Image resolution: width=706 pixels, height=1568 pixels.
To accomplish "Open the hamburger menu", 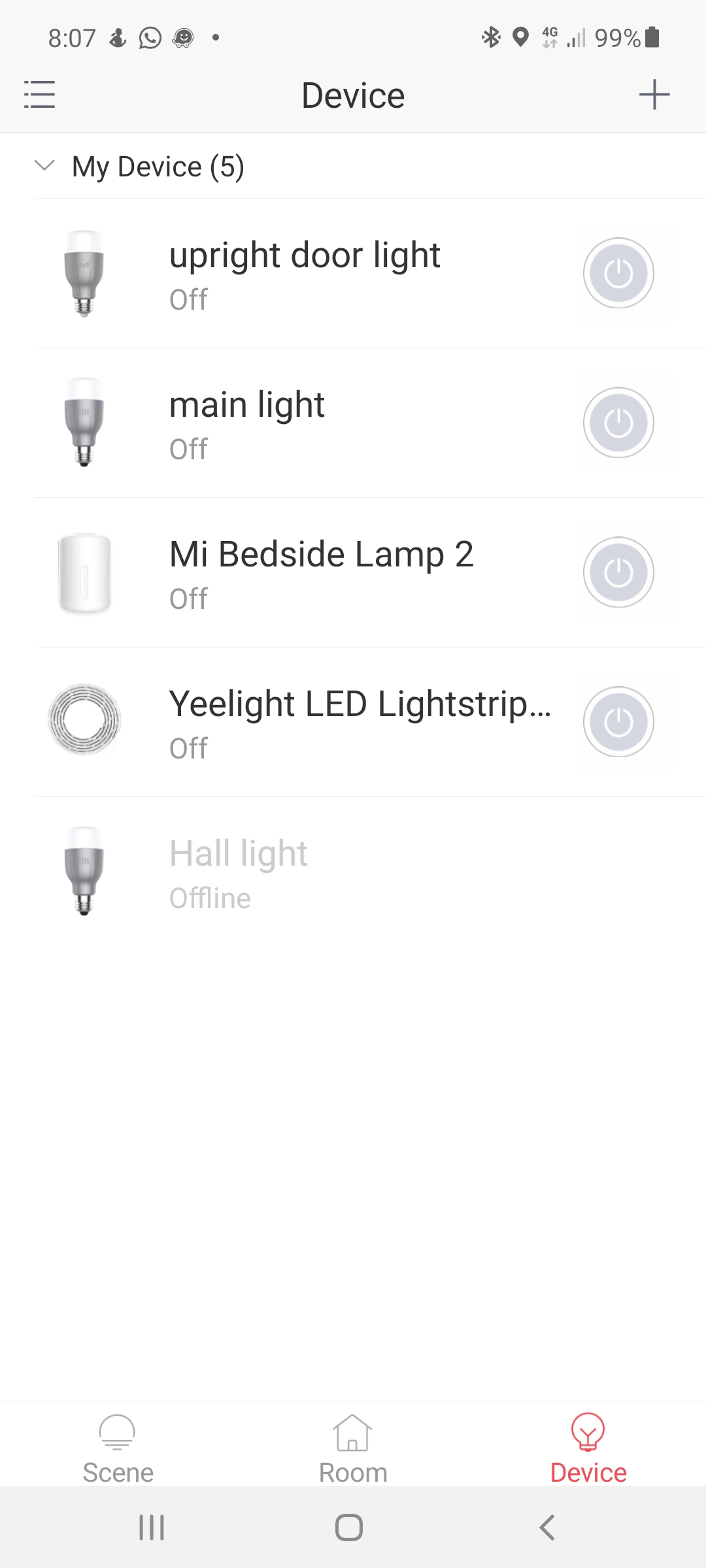I will (39, 95).
